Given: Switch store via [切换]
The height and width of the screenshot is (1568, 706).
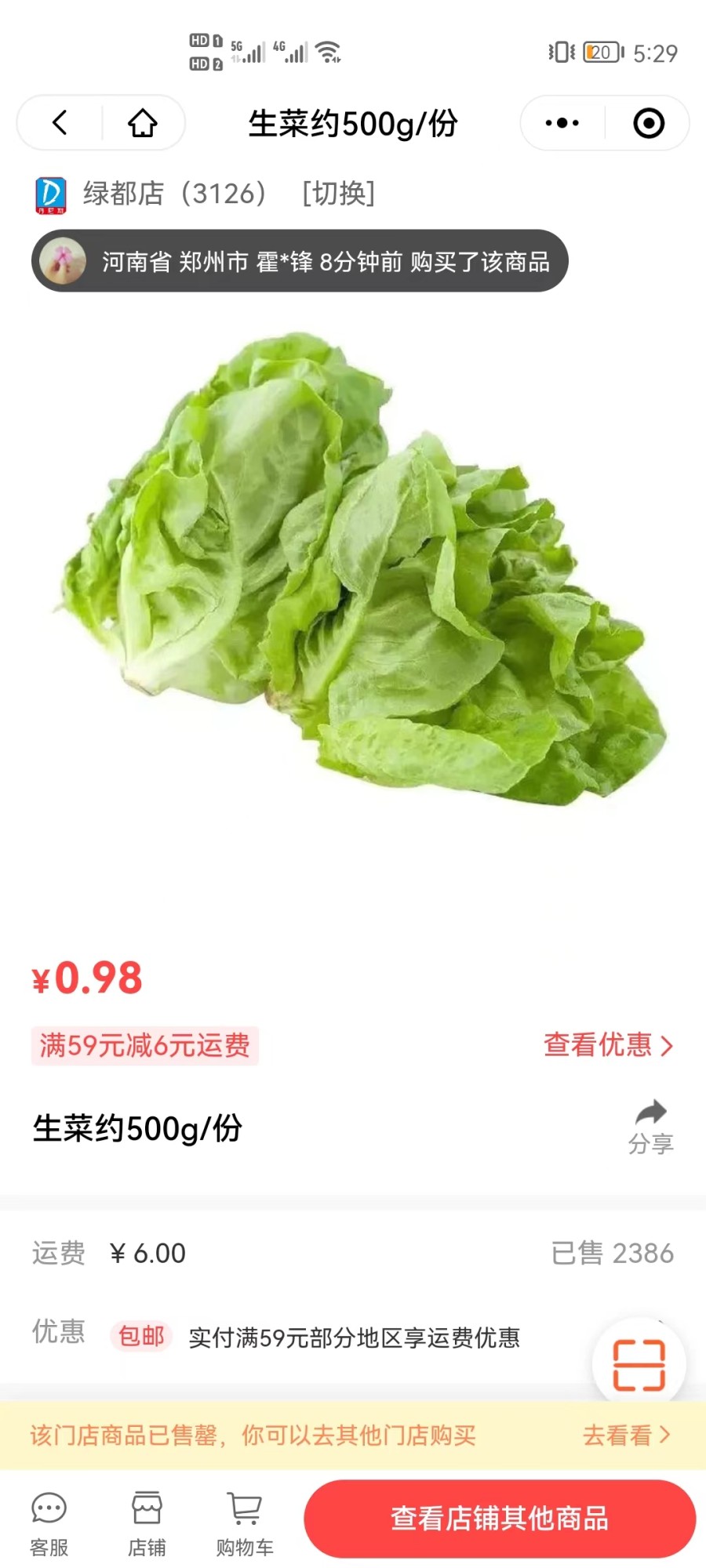Looking at the screenshot, I should pyautogui.click(x=339, y=193).
